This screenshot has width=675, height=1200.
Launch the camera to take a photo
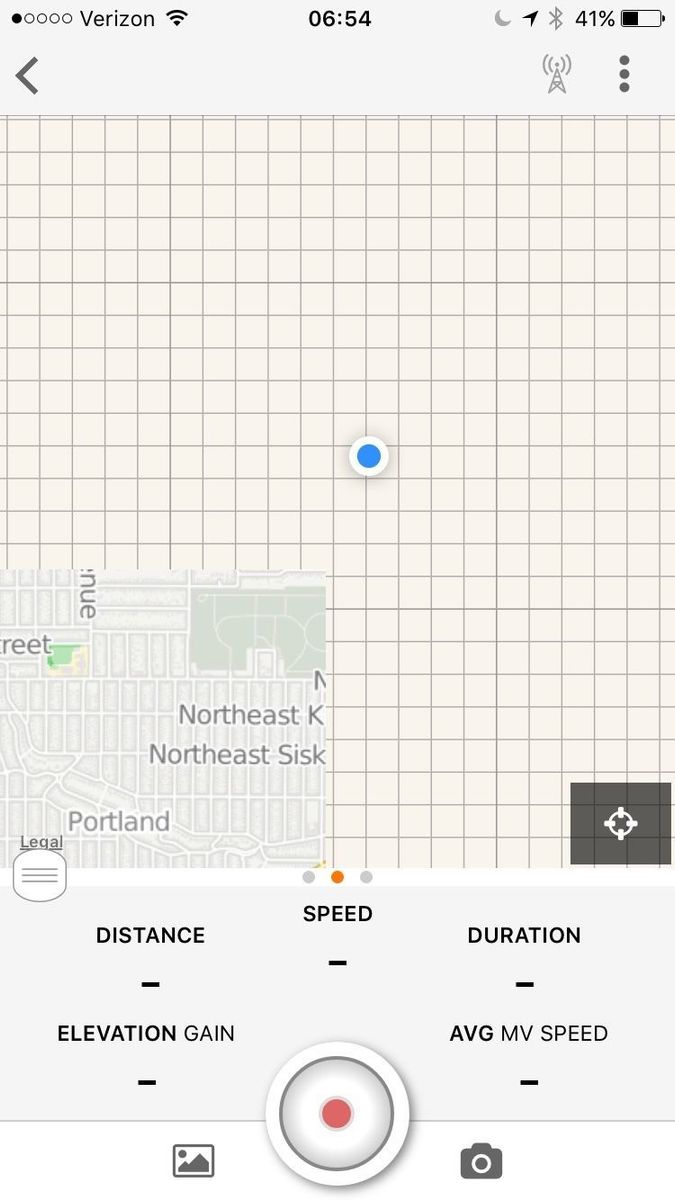coord(481,1161)
